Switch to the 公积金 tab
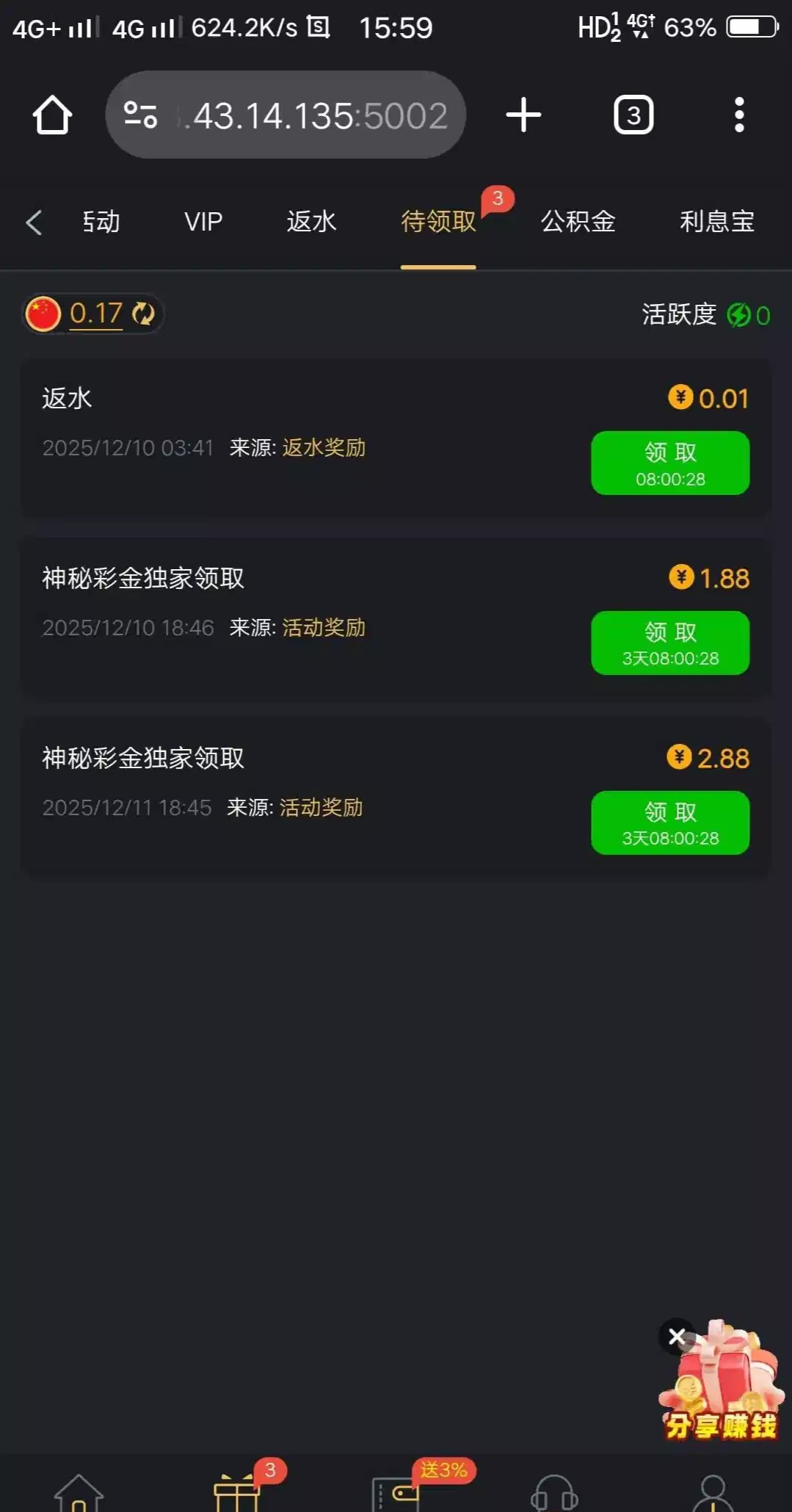 point(578,222)
